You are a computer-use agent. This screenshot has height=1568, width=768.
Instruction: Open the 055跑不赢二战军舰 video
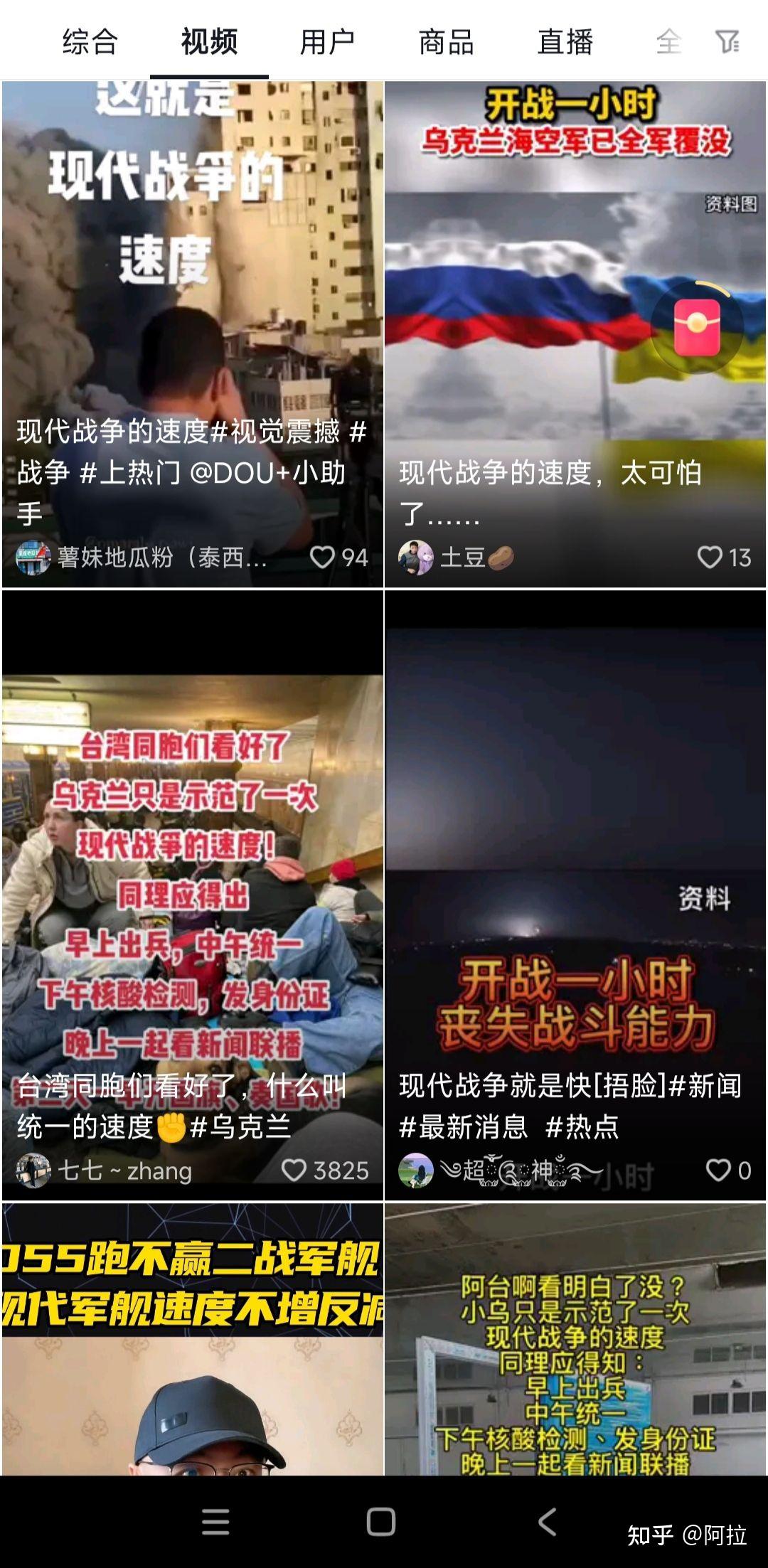click(x=193, y=1339)
